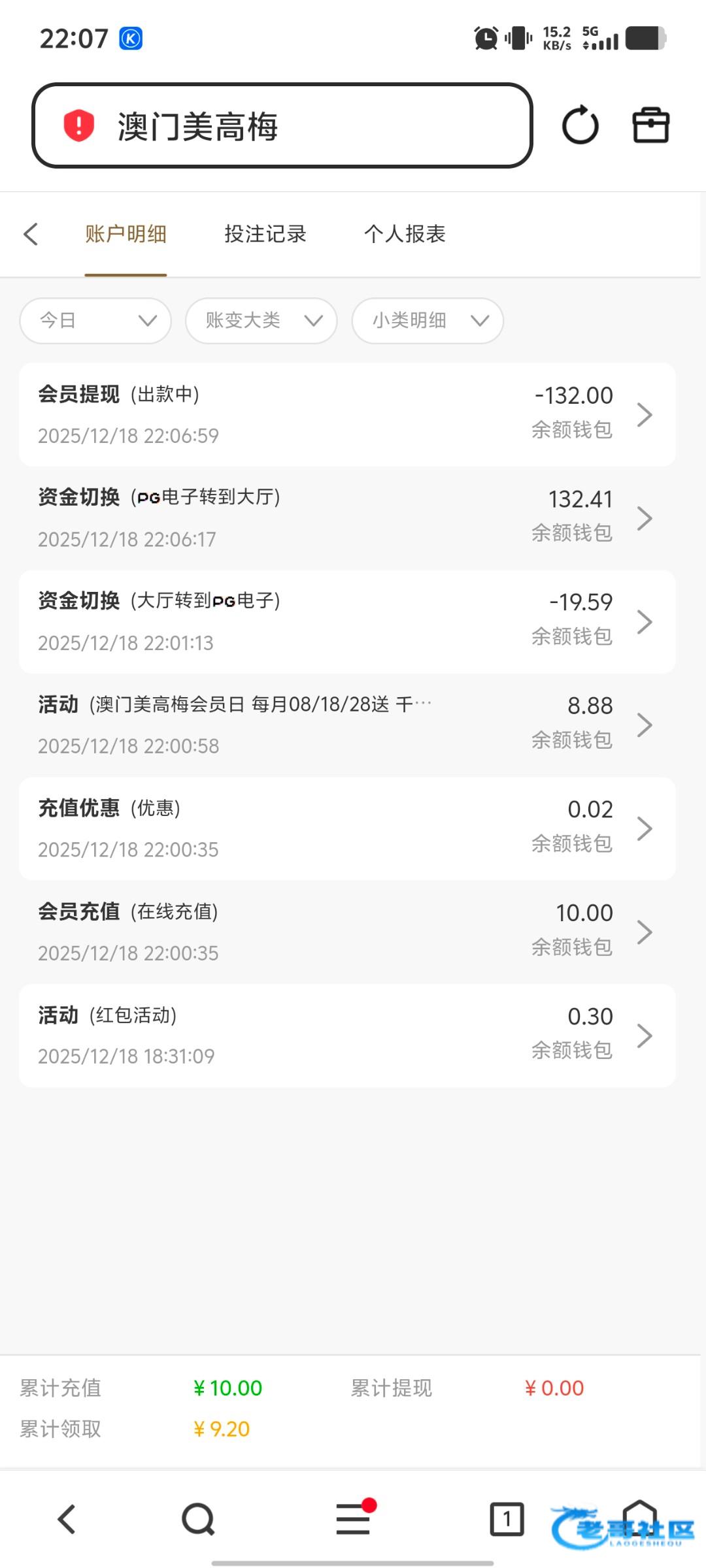The height and width of the screenshot is (1568, 706).
Task: Expand the 账变大类 dropdown
Action: click(x=261, y=320)
